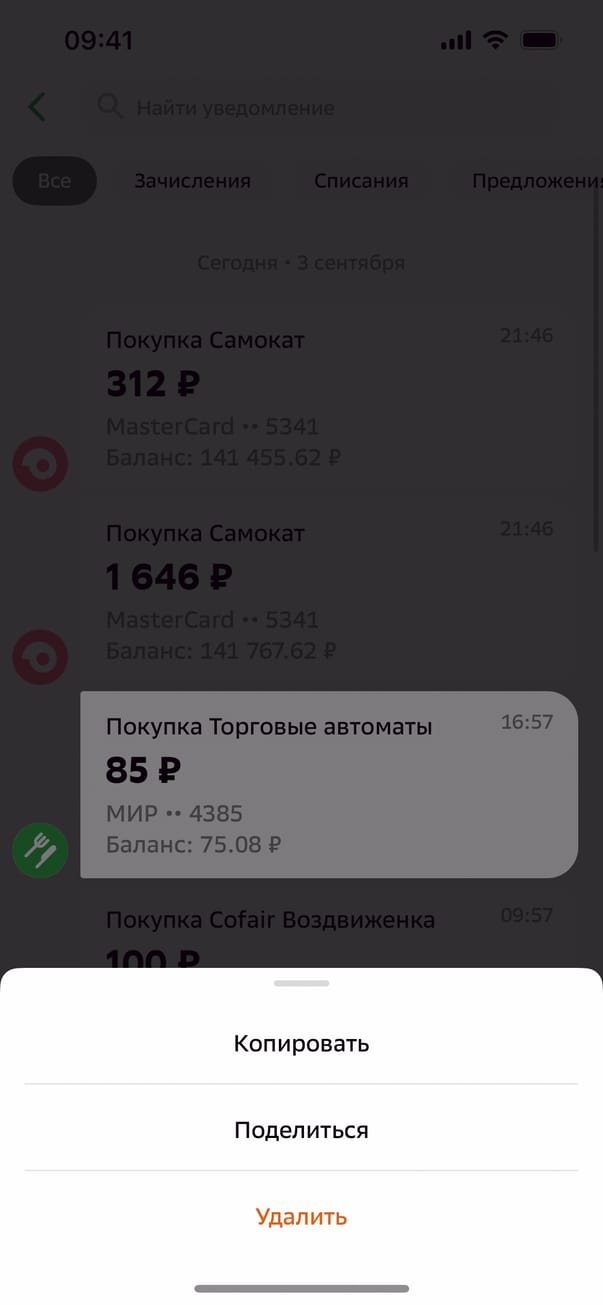
Task: Delete the notification with Удалить
Action: point(301,1217)
